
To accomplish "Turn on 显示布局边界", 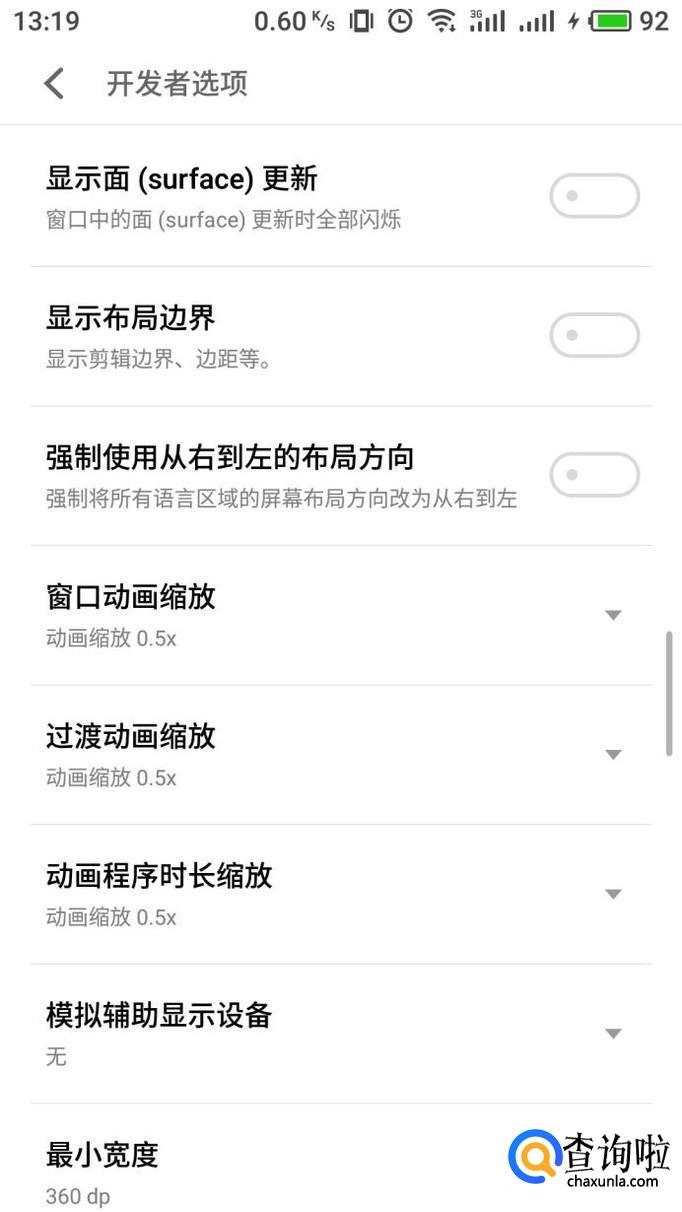I will (594, 335).
